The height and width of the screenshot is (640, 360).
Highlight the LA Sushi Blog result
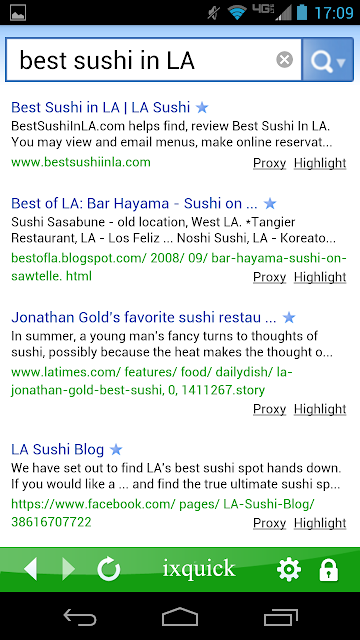tap(320, 522)
